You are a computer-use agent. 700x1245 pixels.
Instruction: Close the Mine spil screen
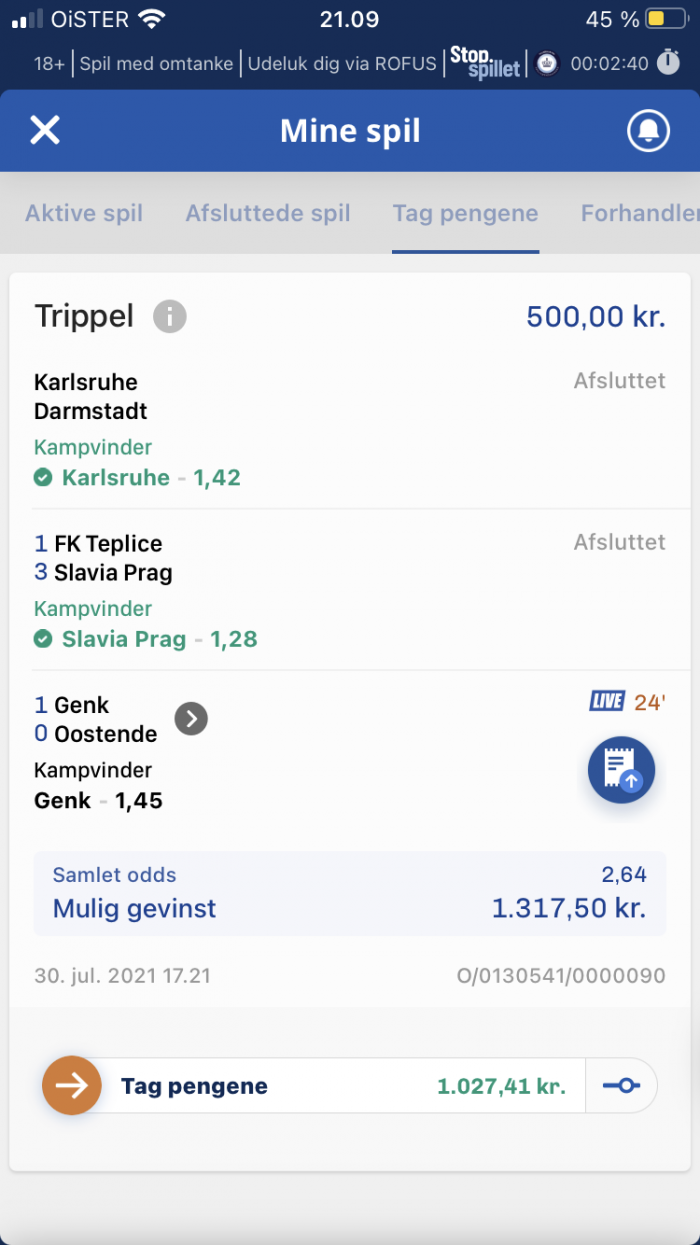(x=45, y=131)
